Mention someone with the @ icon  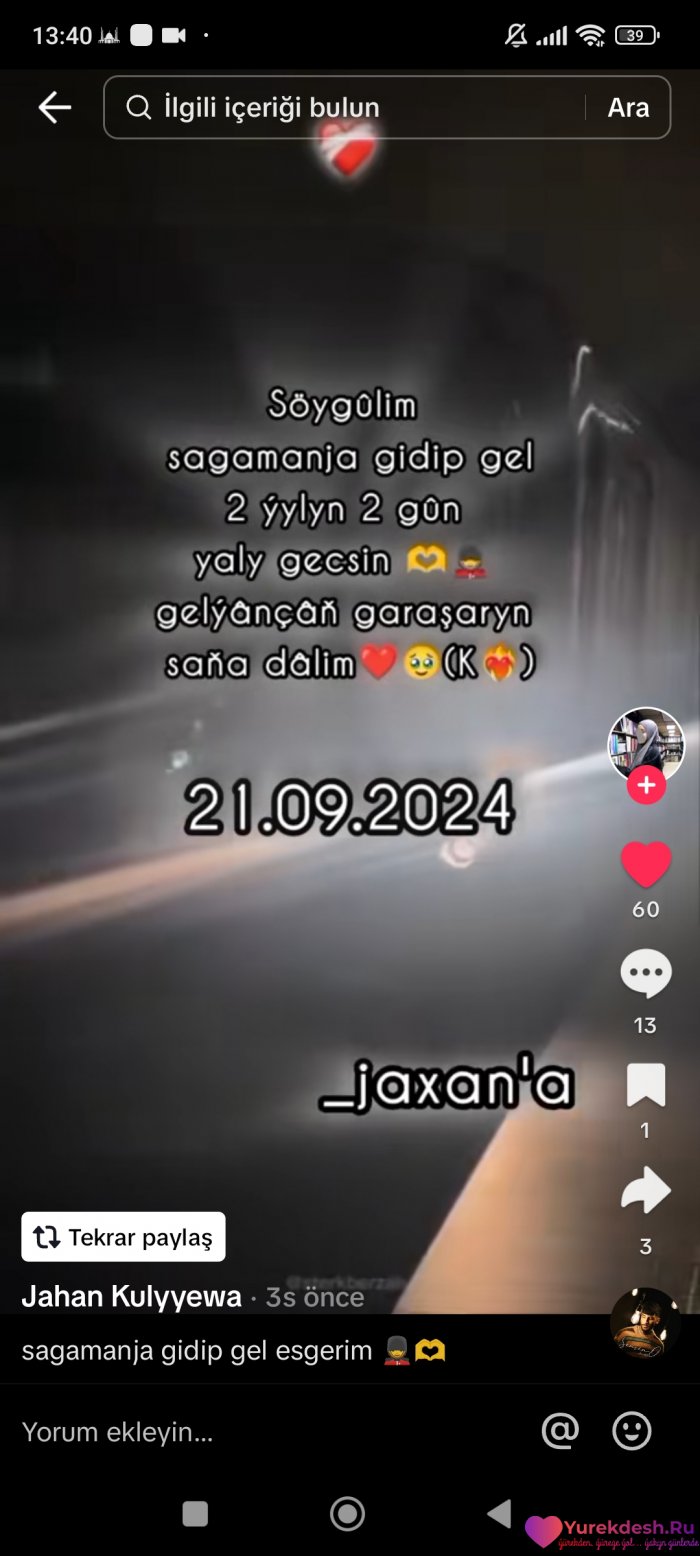(560, 1431)
